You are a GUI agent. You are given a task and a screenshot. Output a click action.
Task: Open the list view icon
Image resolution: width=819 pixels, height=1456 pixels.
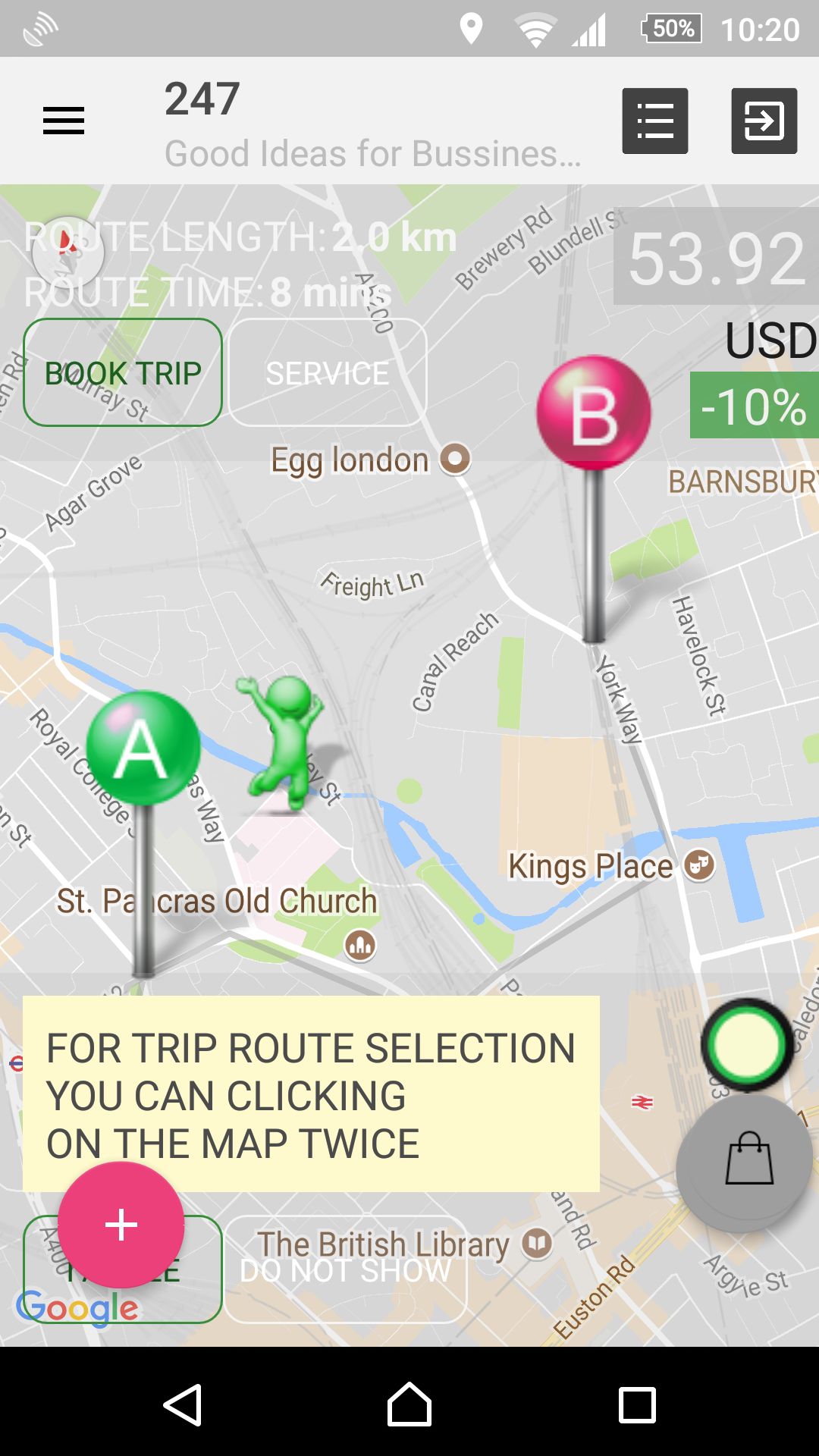655,121
